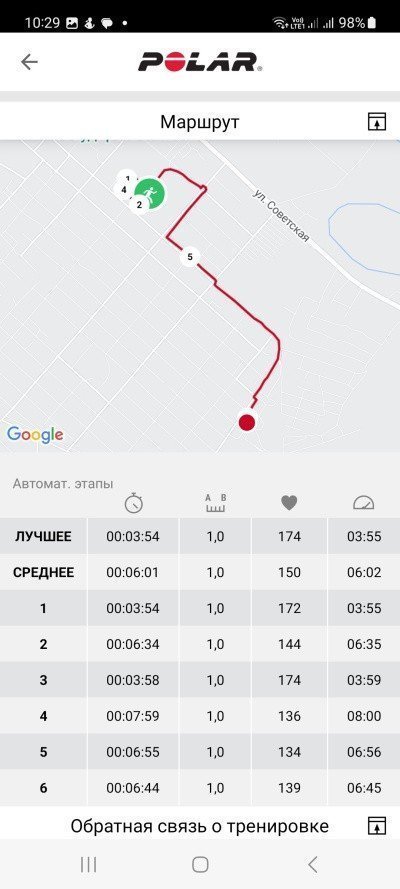Tap the system home button

coord(200,864)
